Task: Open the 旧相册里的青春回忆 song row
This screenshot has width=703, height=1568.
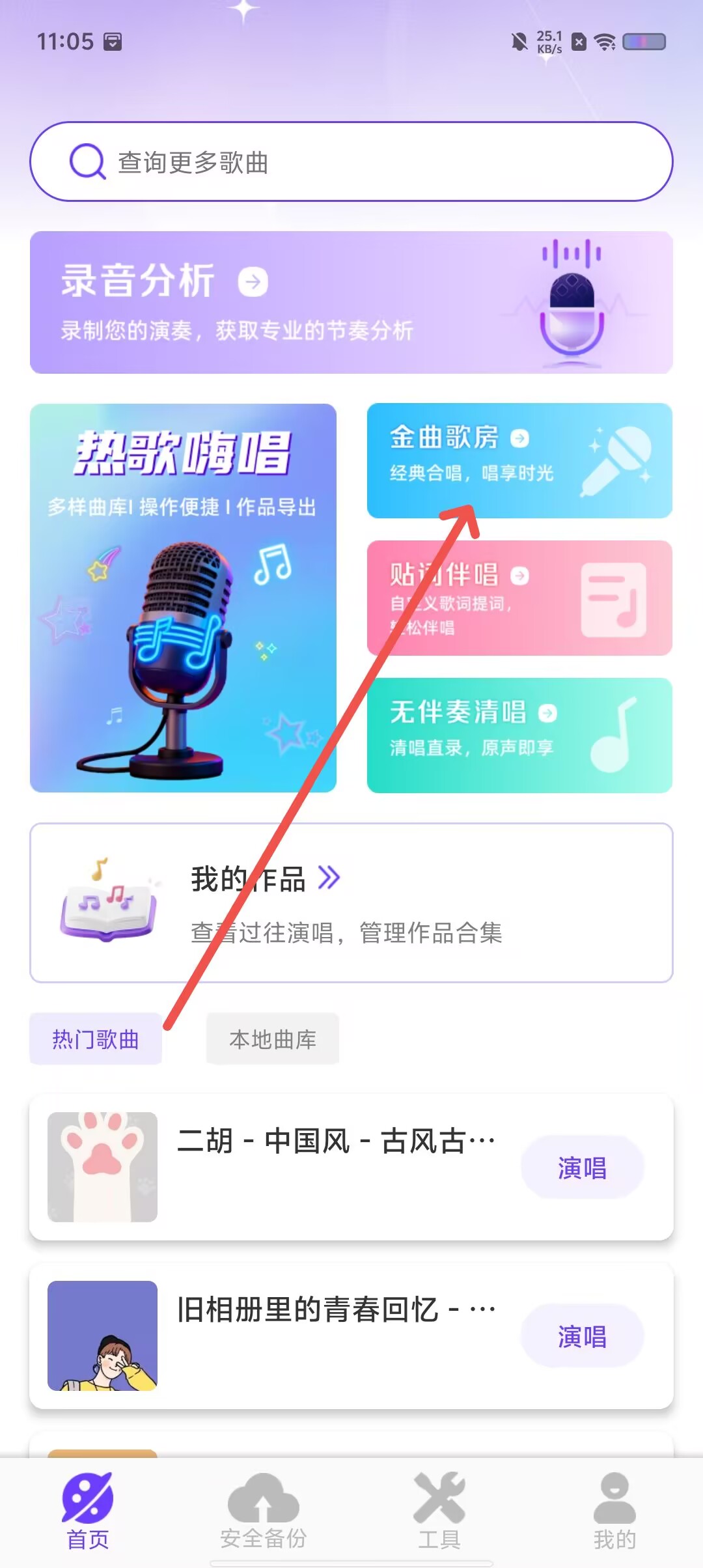Action: (x=351, y=1336)
